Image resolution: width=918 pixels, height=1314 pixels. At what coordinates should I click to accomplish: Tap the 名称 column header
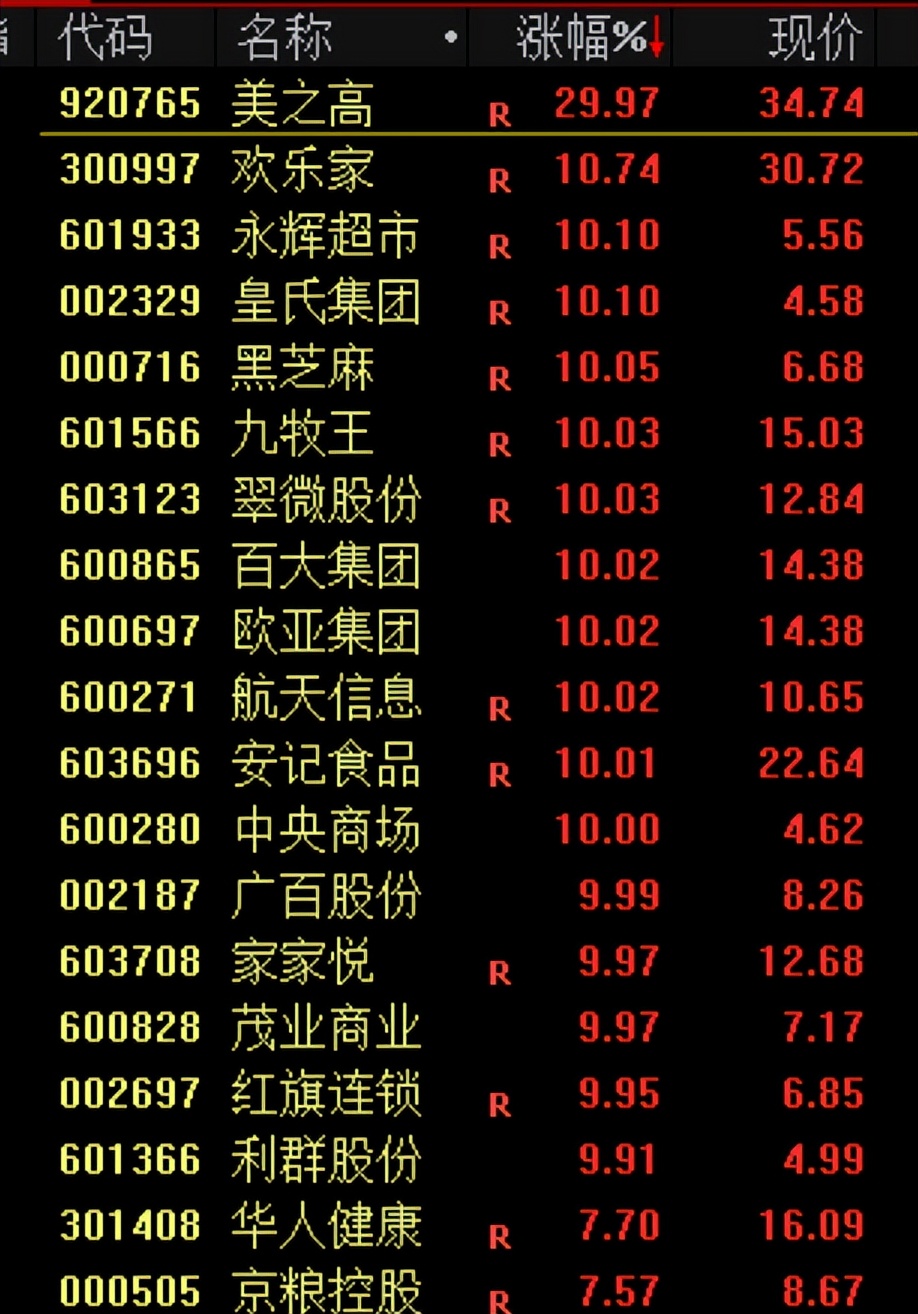click(284, 39)
